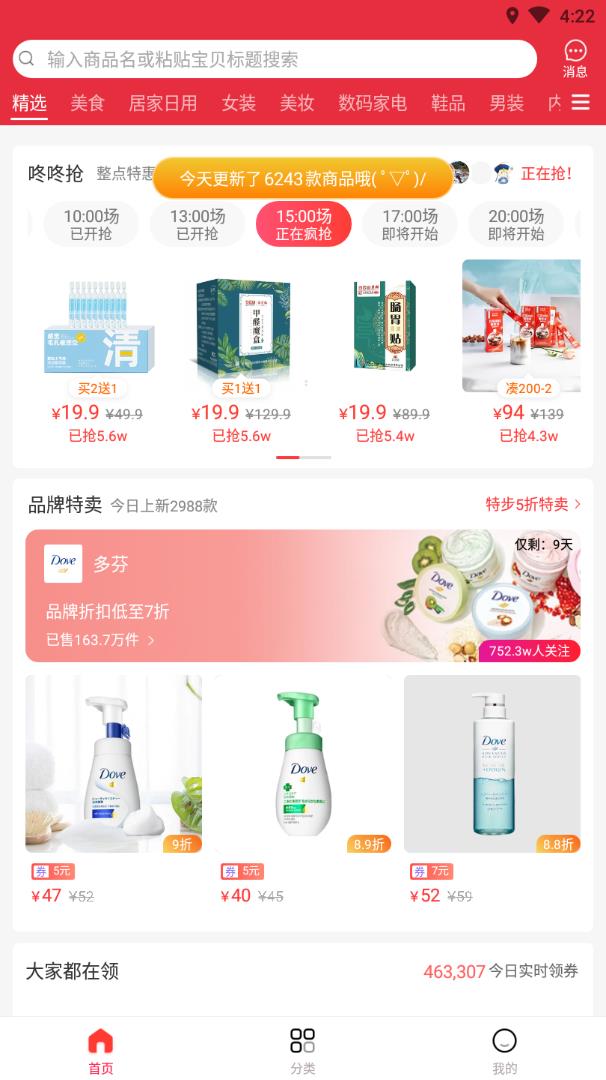Screen dimensions: 606x1080
Task: Go to the 分类 bottom tab
Action: [x=302, y=1050]
